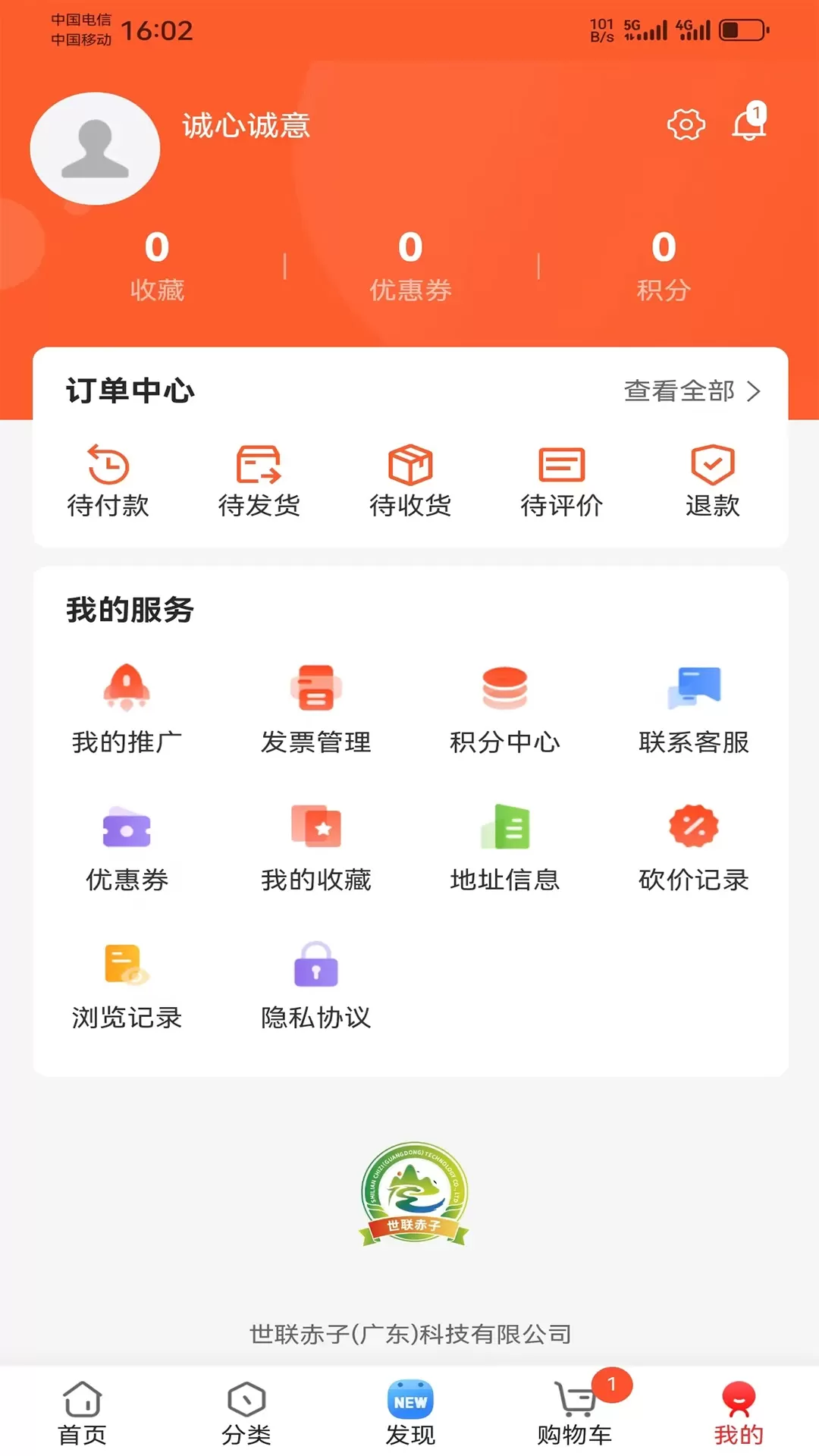Contact support via 联系客服
Image resolution: width=819 pixels, height=1456 pixels.
pos(694,710)
